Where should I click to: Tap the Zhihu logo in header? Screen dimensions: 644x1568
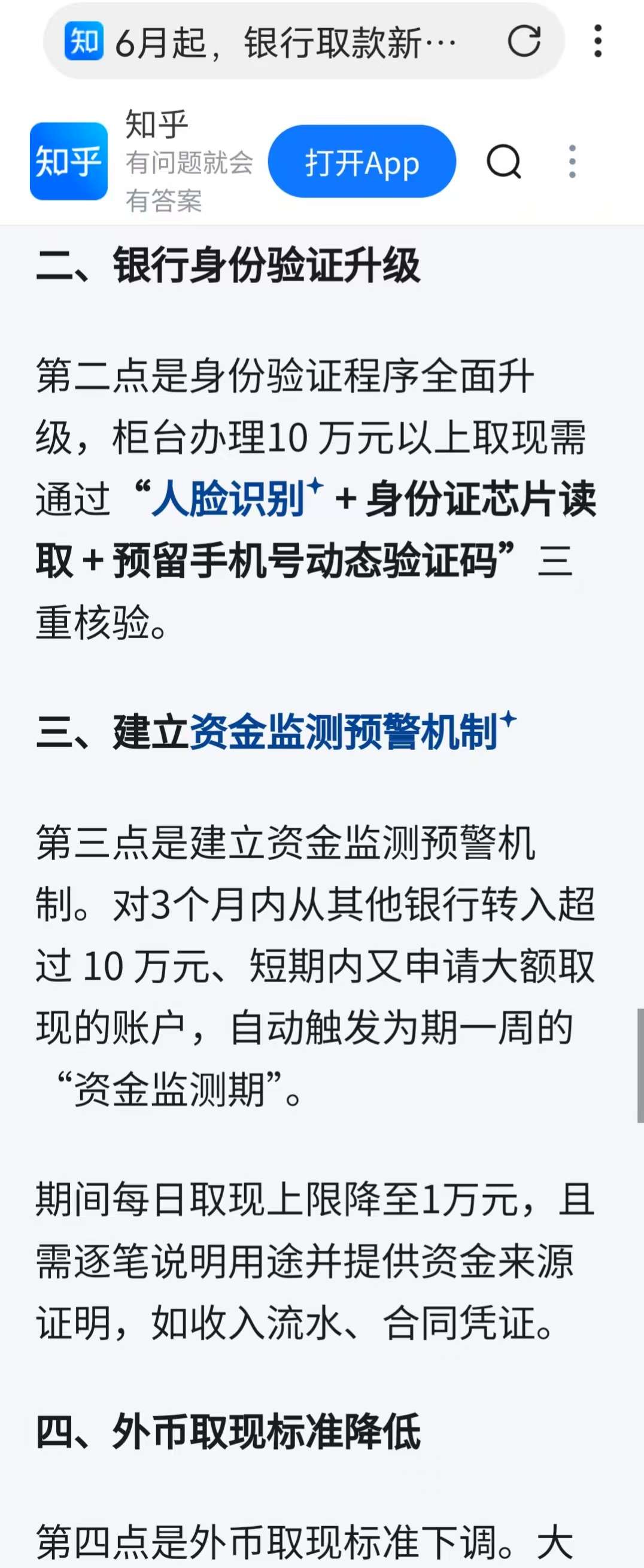coord(69,162)
